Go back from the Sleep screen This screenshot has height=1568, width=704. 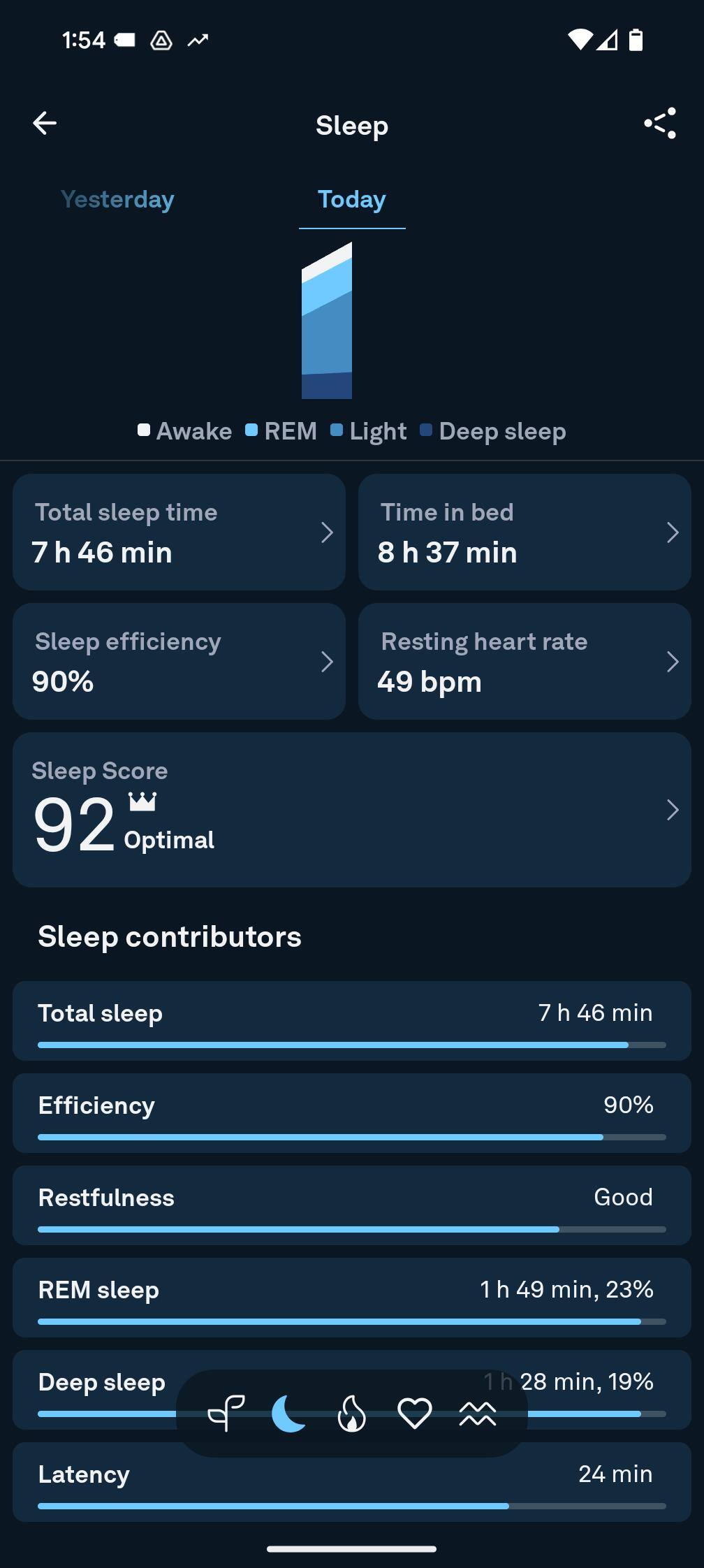coord(45,124)
